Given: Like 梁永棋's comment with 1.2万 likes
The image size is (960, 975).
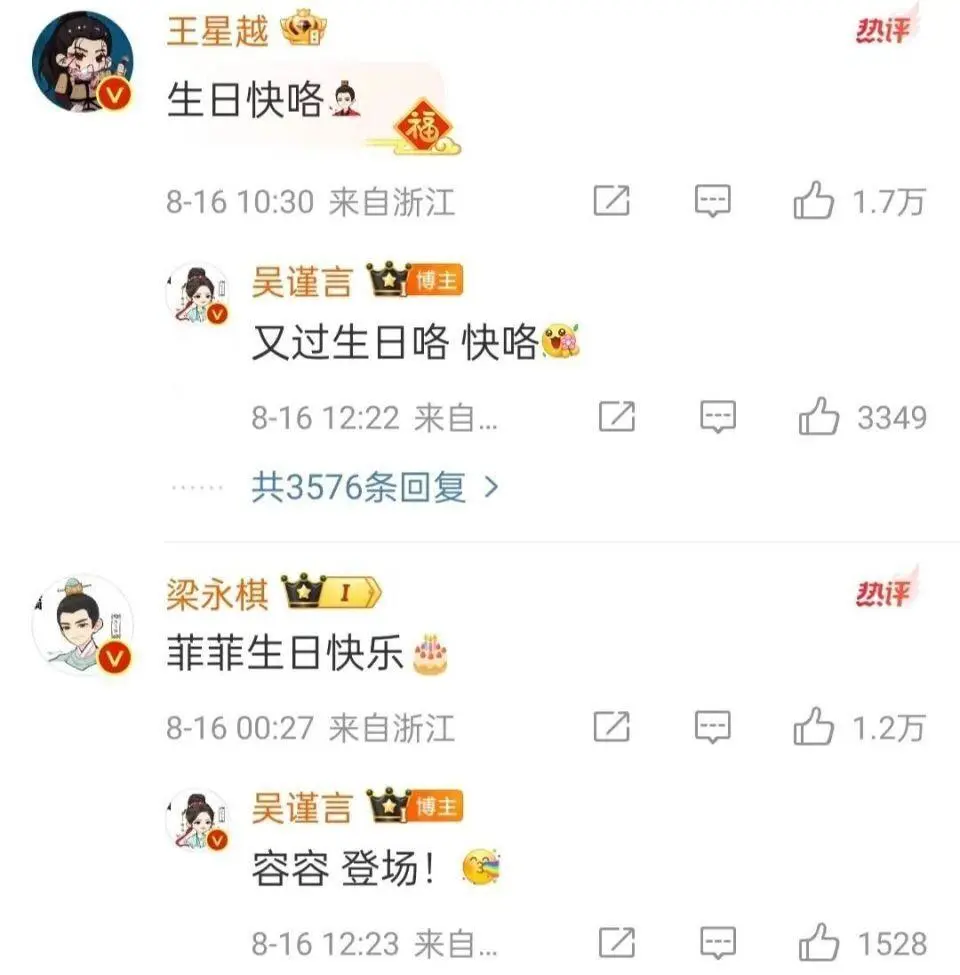Looking at the screenshot, I should pyautogui.click(x=814, y=727).
